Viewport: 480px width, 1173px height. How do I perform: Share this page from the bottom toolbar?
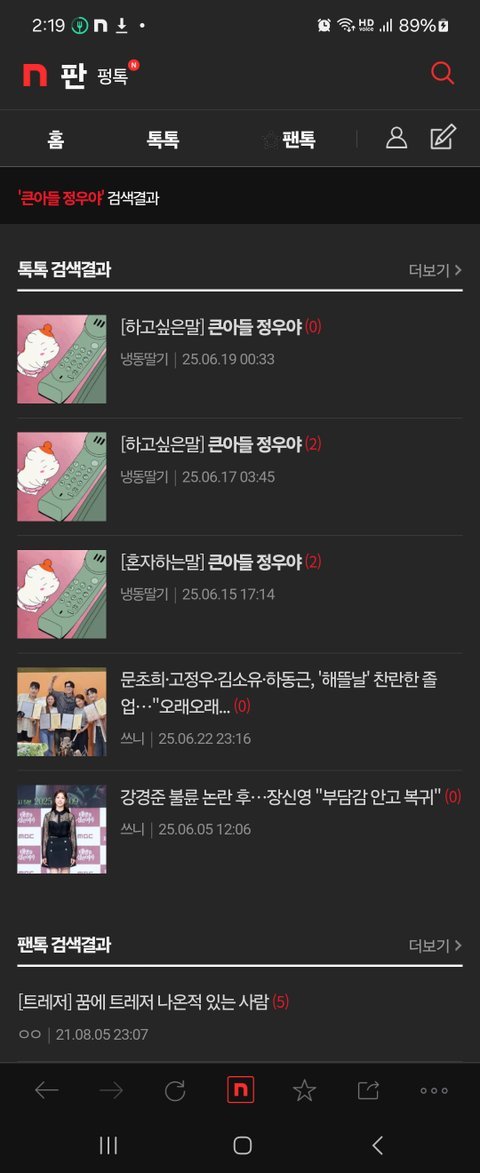point(368,1091)
